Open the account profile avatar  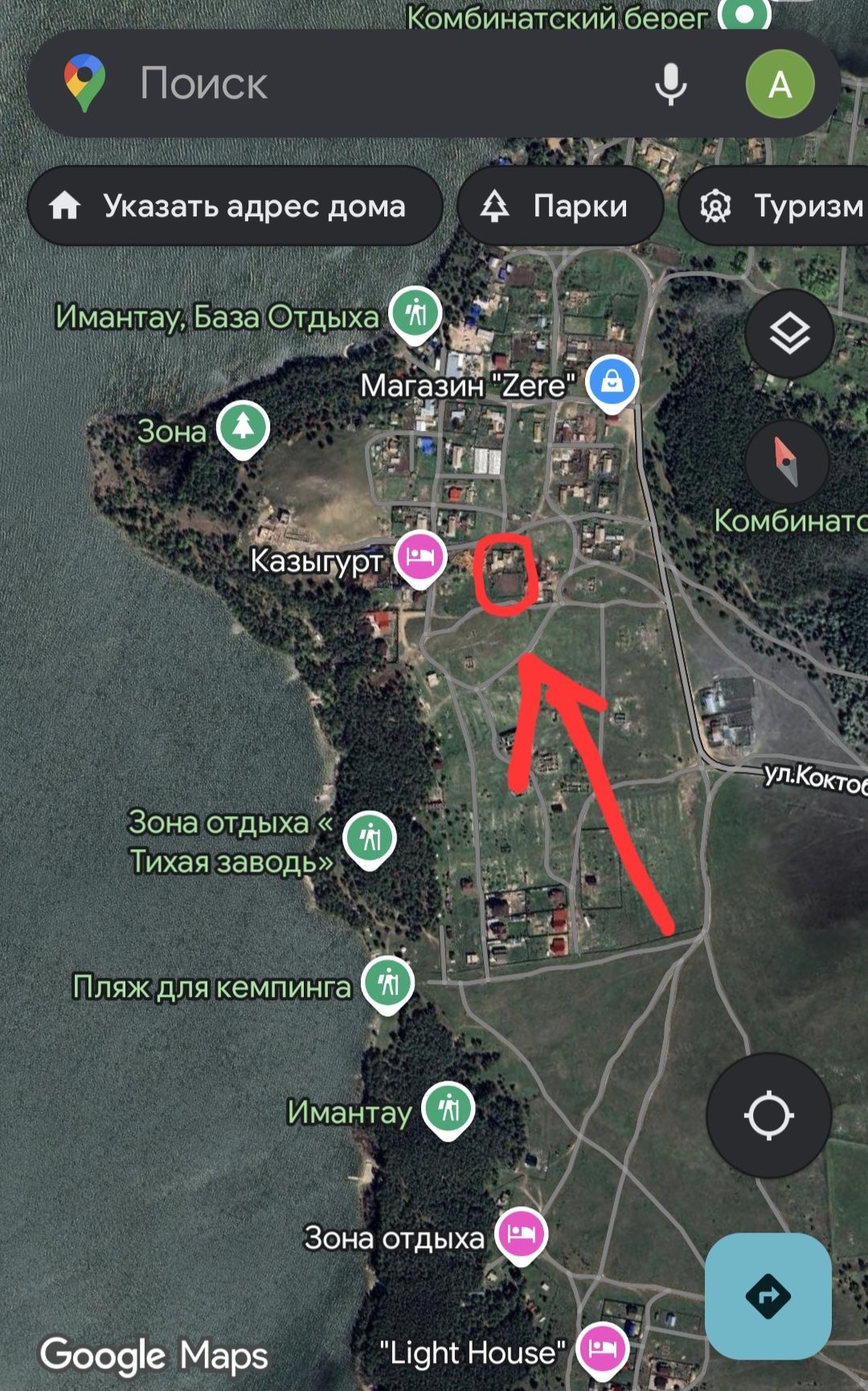coord(780,84)
